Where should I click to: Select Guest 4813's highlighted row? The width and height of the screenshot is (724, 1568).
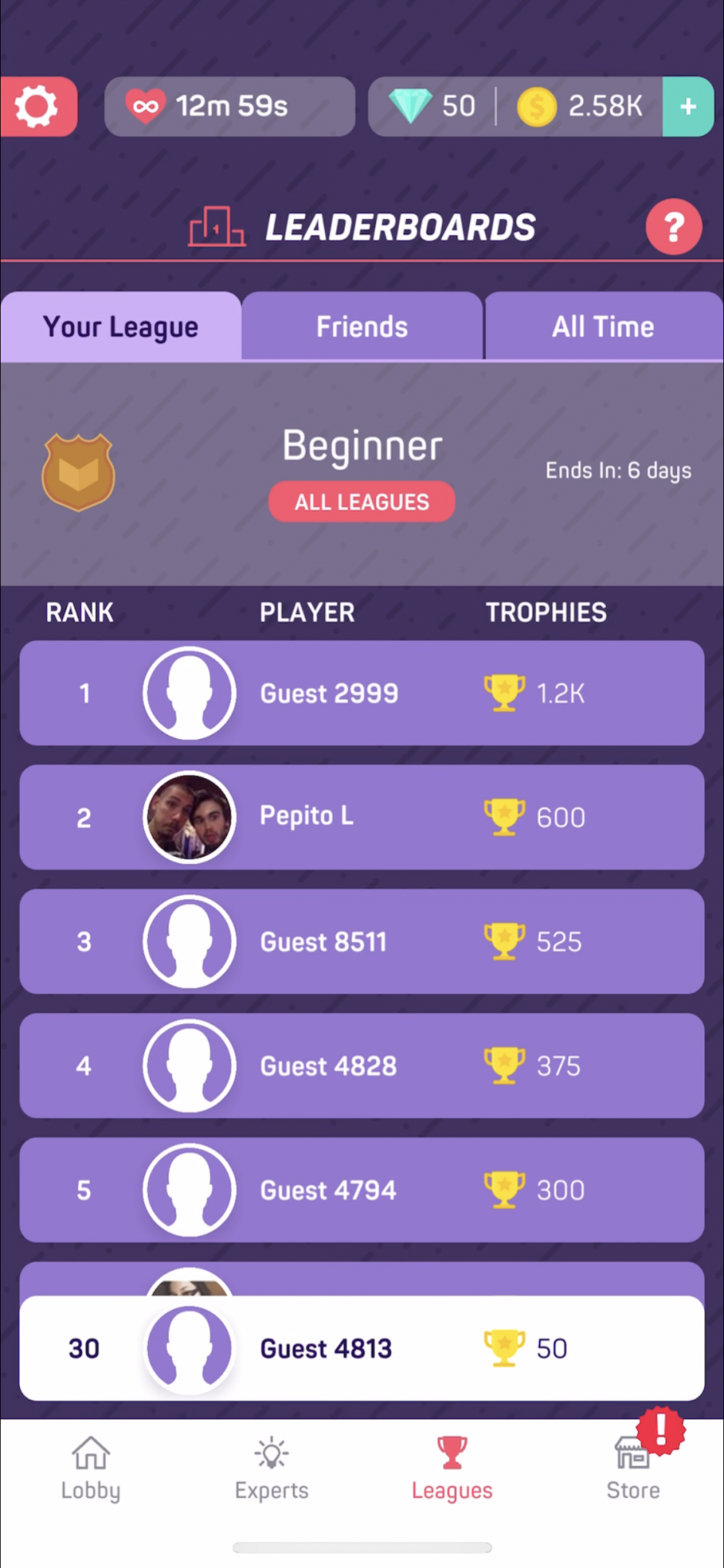pyautogui.click(x=361, y=1348)
